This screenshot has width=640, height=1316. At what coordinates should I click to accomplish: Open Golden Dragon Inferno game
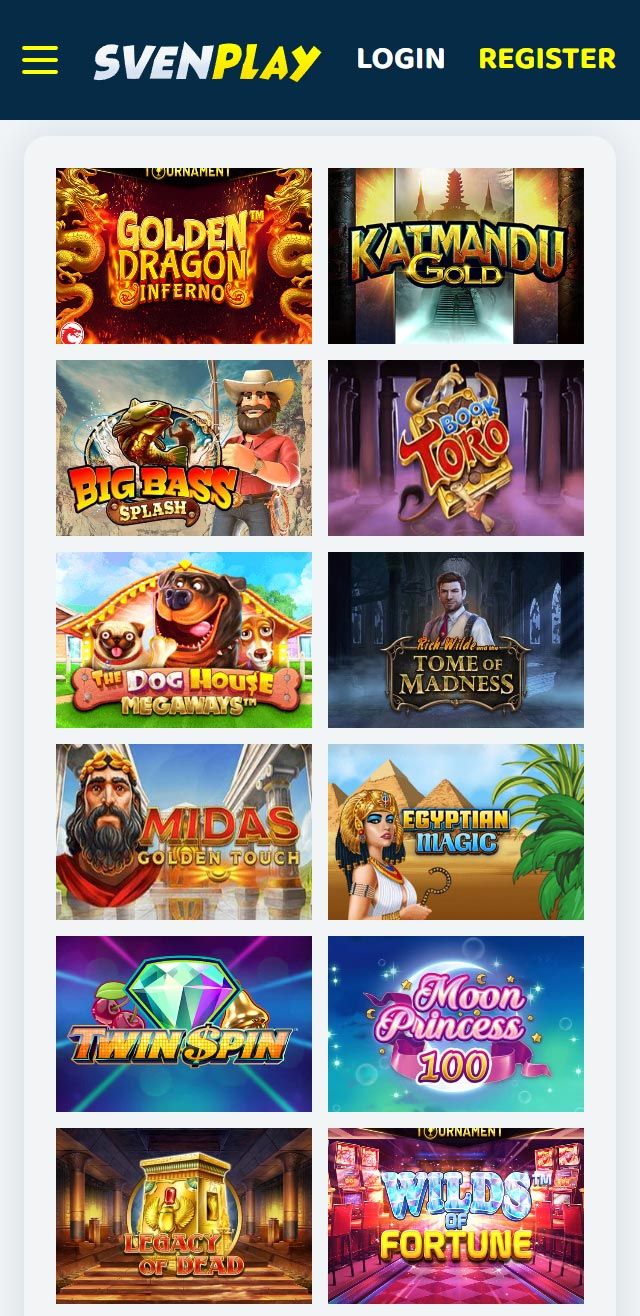tap(184, 256)
